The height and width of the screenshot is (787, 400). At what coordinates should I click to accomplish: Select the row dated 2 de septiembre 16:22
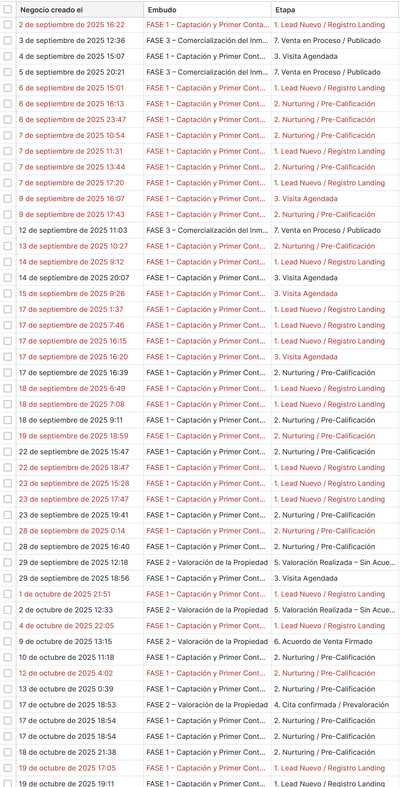(8, 25)
